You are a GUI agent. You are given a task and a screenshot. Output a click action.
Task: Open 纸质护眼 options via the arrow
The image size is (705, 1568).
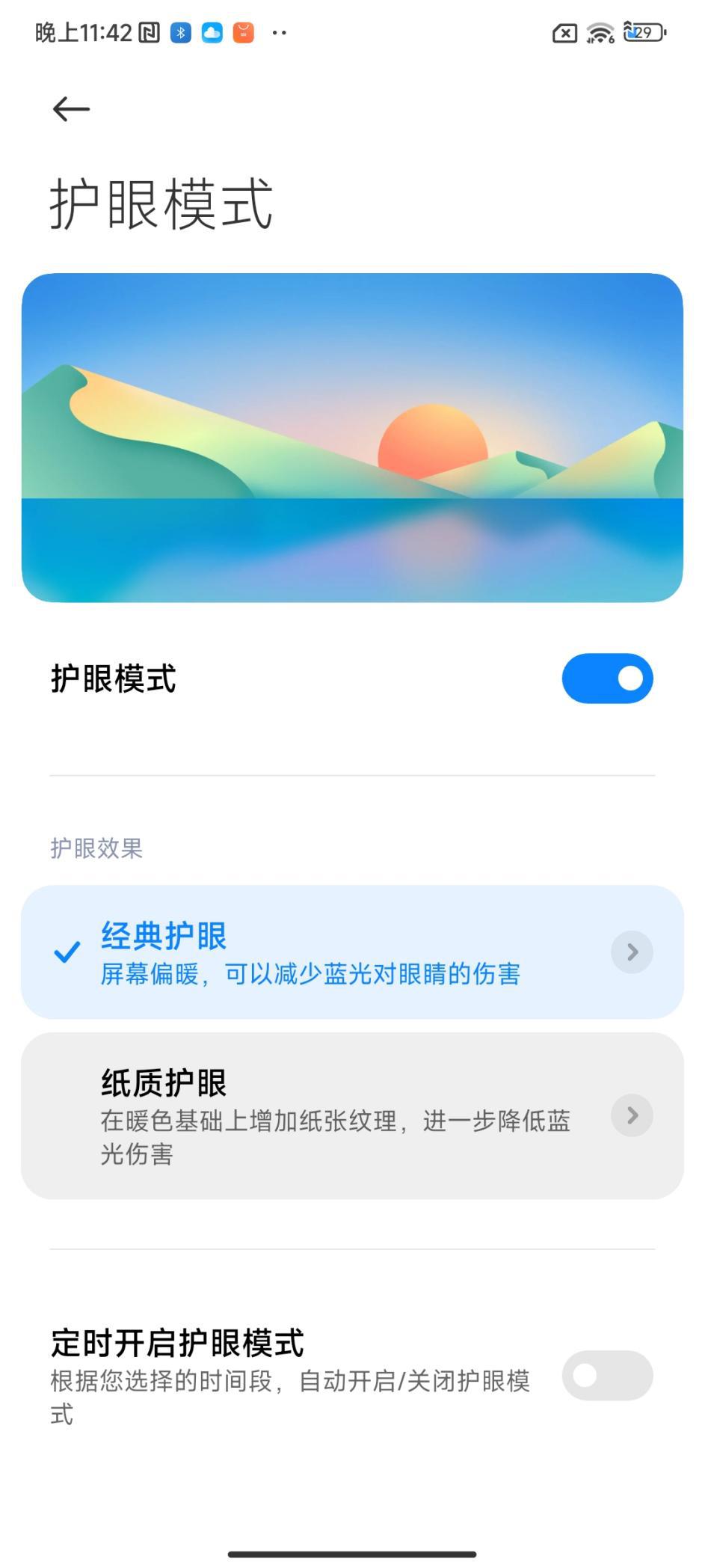tap(632, 1115)
